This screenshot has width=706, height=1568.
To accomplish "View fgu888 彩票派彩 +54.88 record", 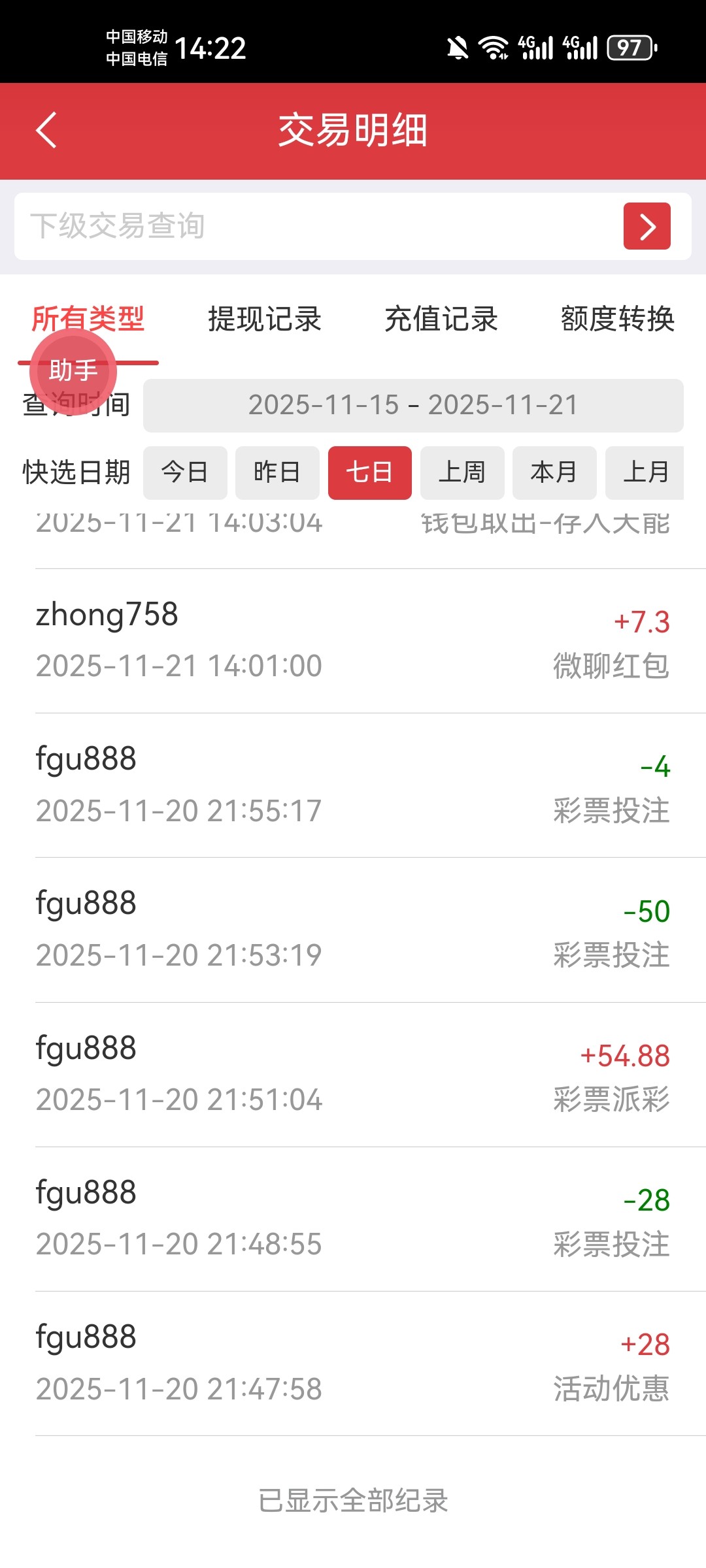I will pyautogui.click(x=353, y=1075).
